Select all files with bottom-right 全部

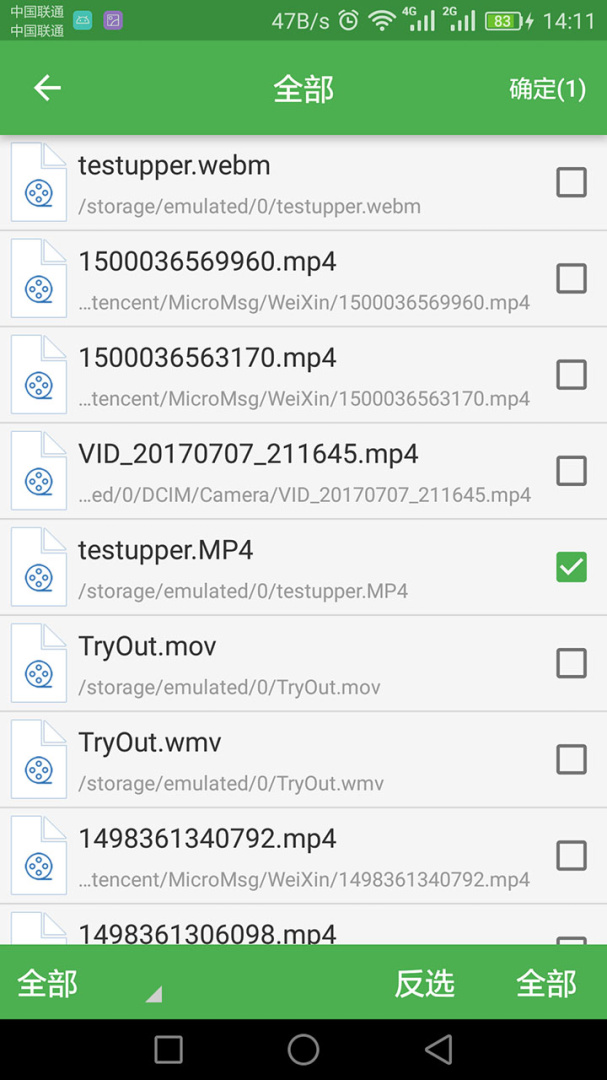tap(546, 983)
